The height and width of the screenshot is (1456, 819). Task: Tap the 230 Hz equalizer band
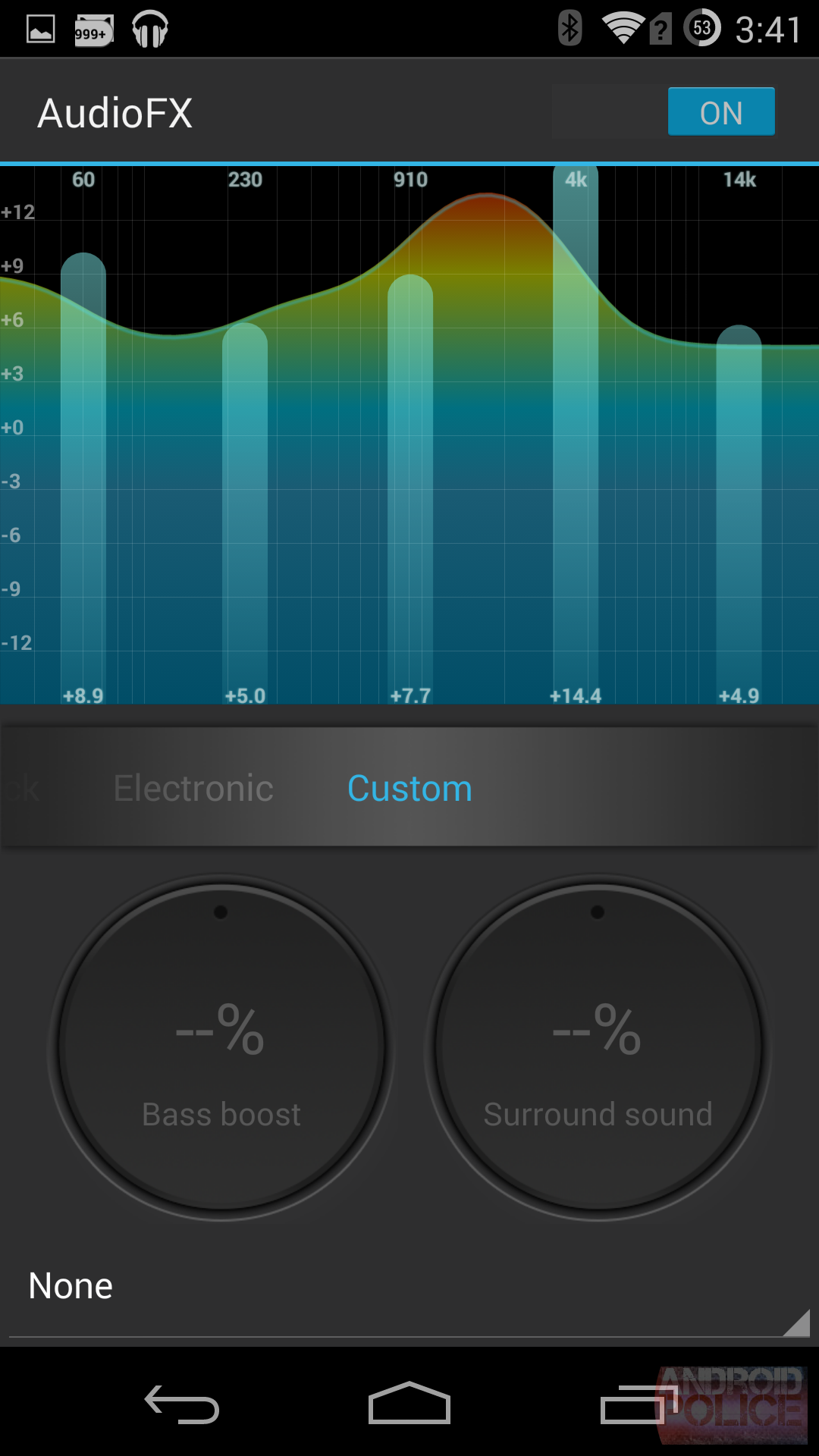pos(245,500)
